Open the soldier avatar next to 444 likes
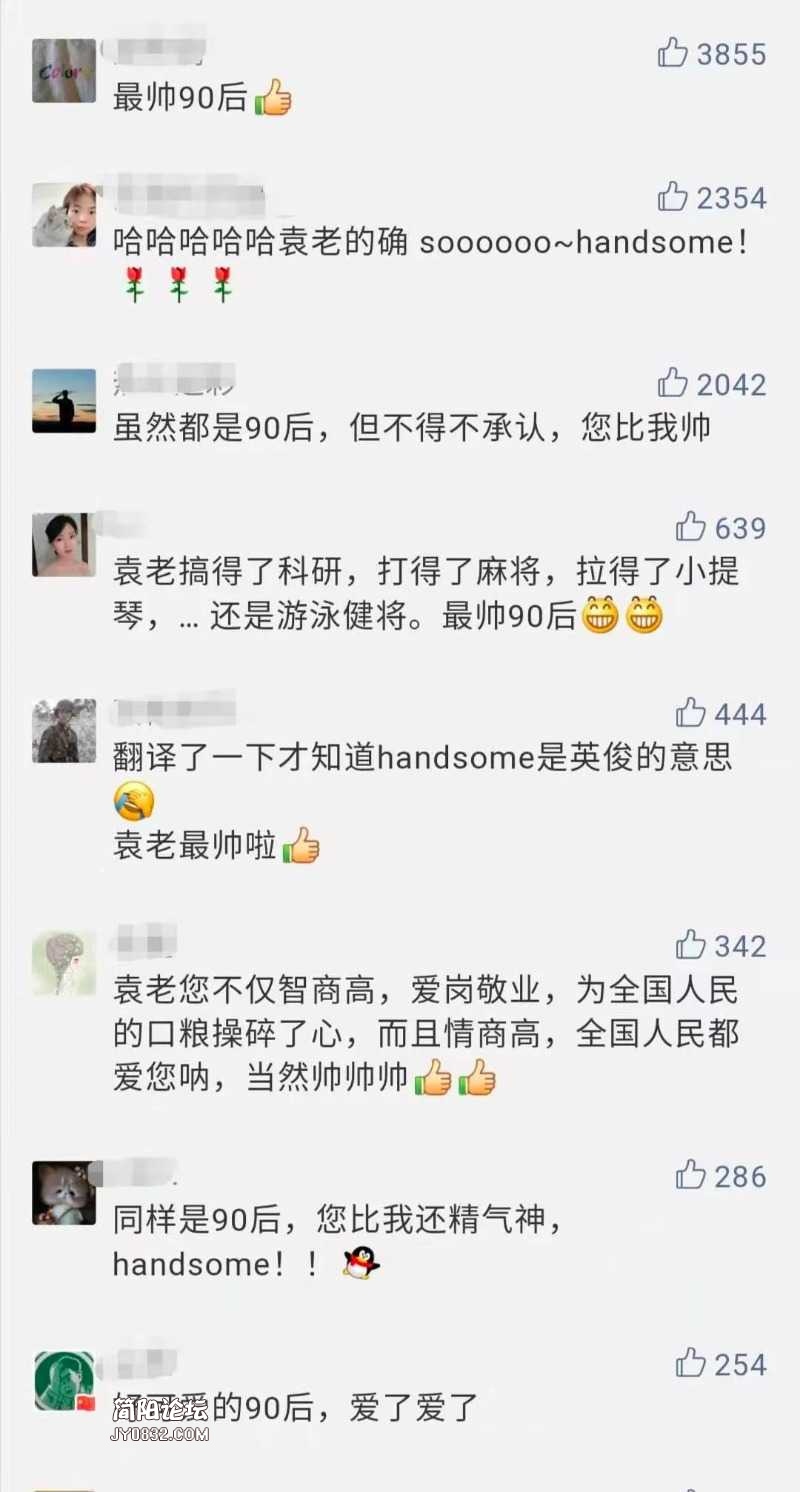 pyautogui.click(x=64, y=731)
